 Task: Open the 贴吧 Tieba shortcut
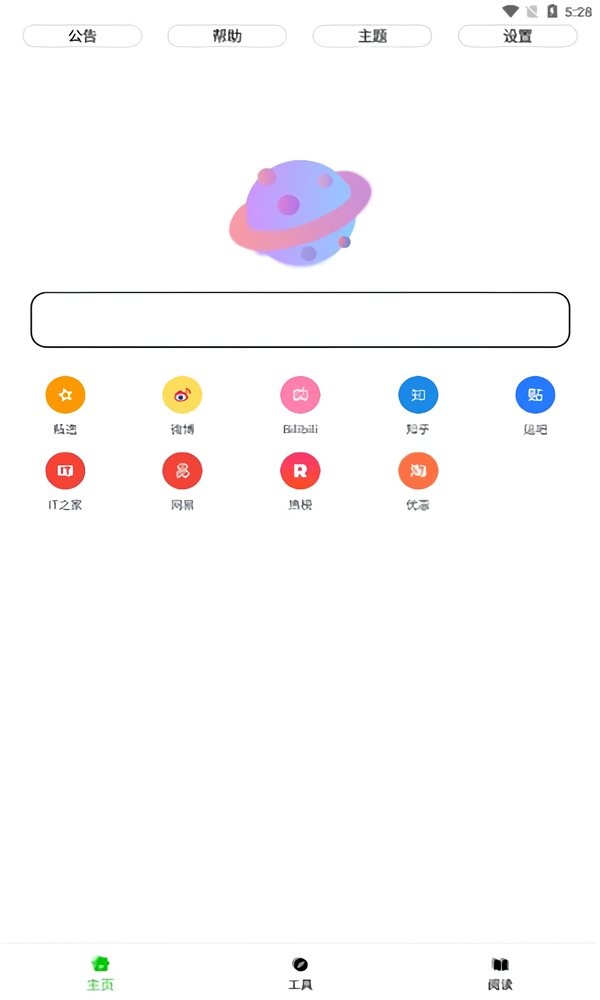[535, 395]
